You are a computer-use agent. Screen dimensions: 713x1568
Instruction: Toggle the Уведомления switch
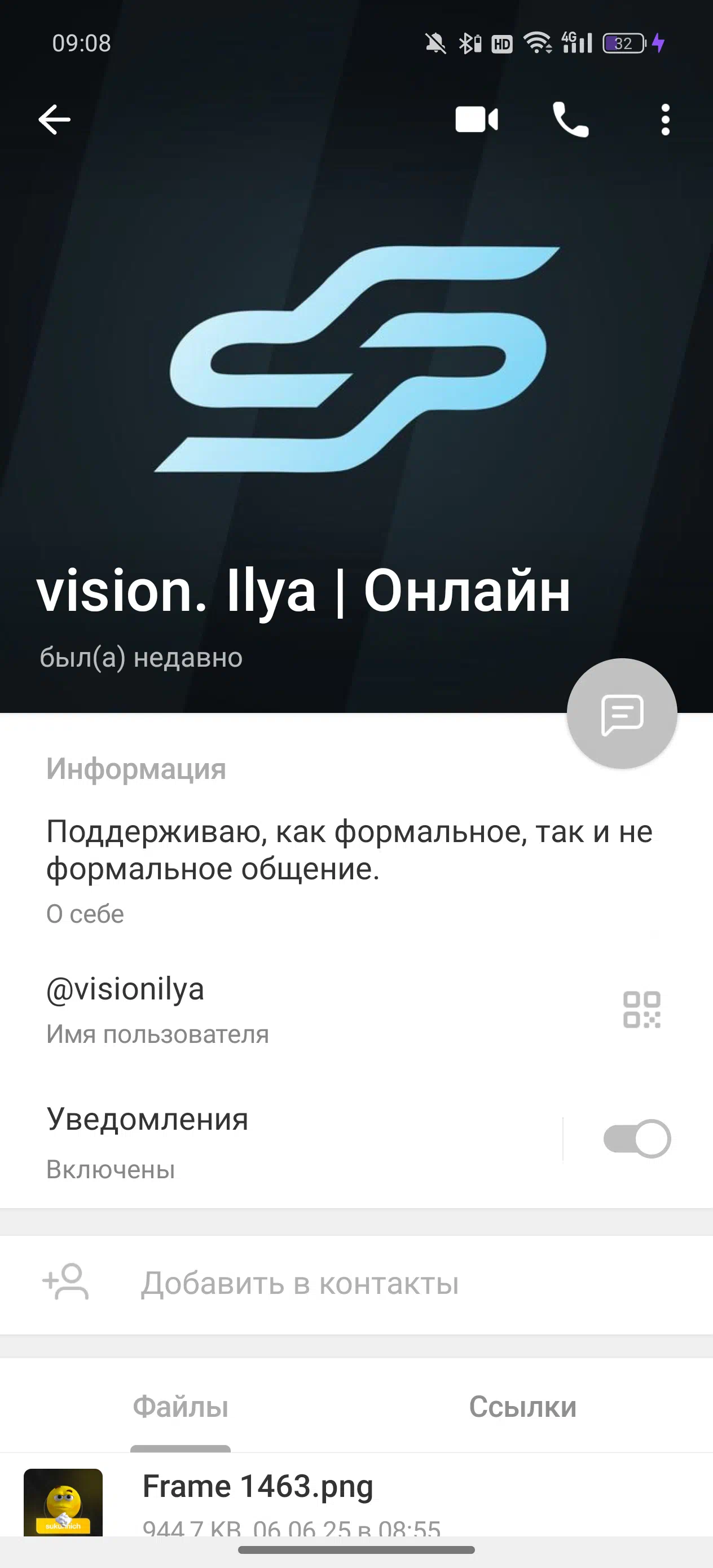click(x=637, y=1138)
